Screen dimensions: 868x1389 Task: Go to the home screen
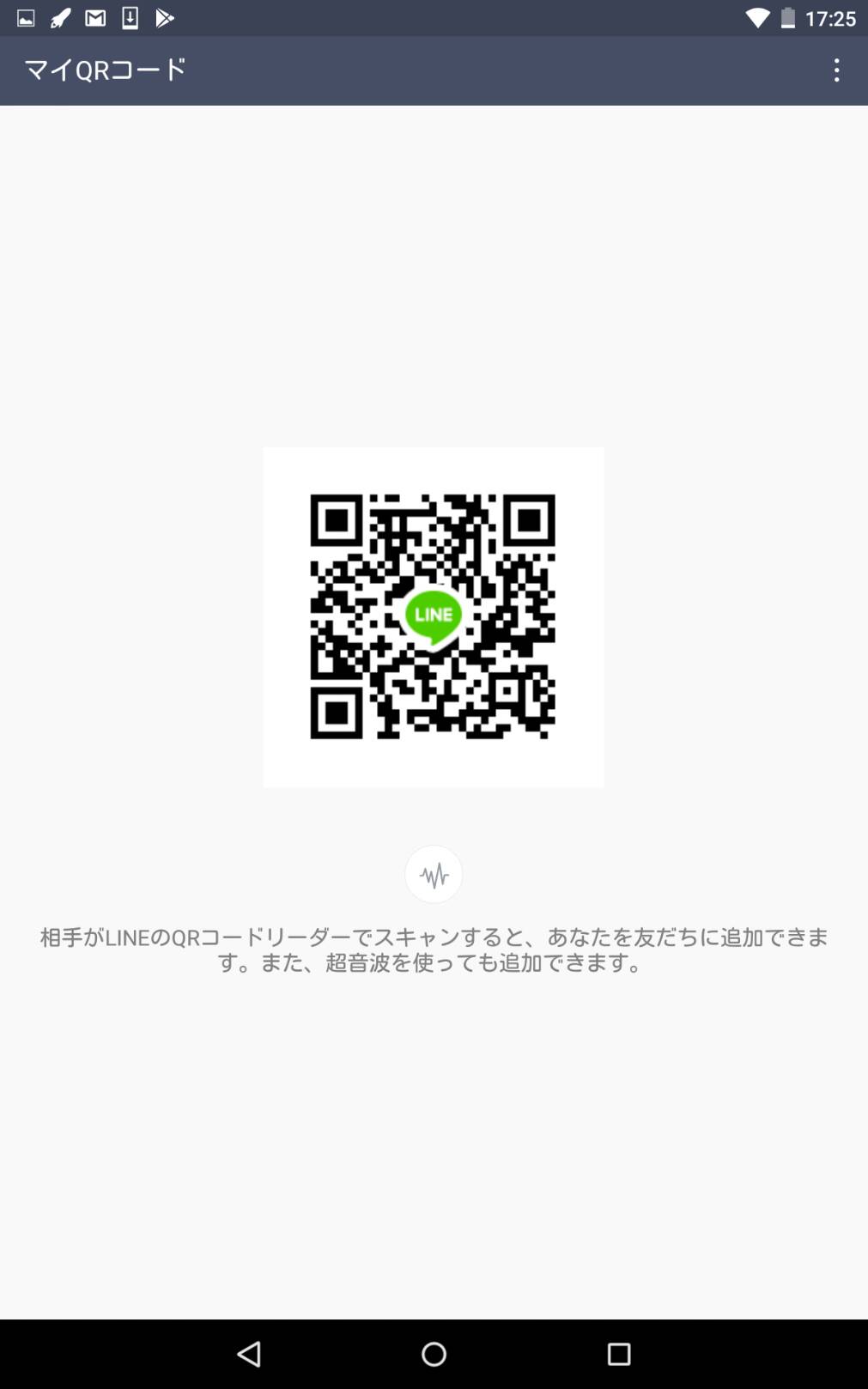434,1354
